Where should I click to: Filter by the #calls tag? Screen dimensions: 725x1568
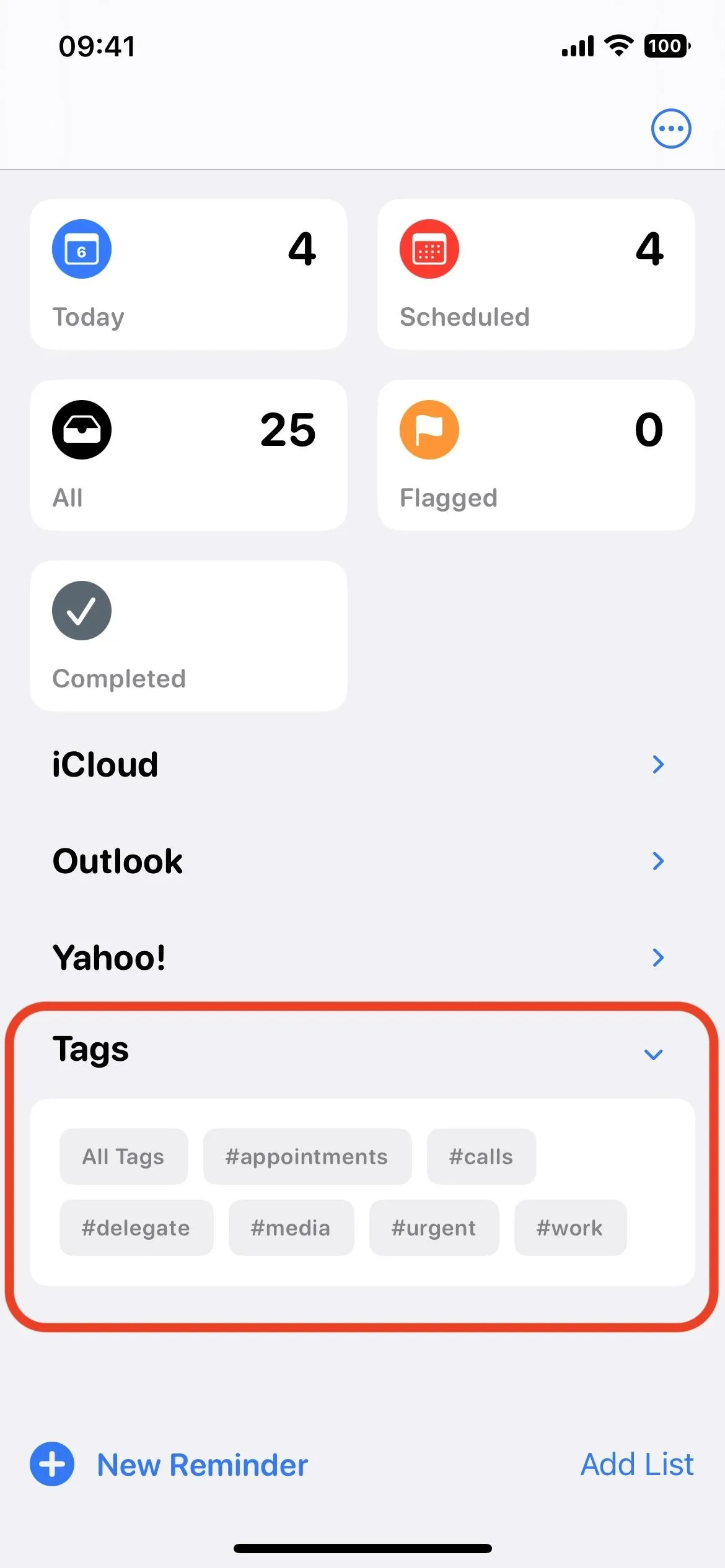pos(481,1156)
